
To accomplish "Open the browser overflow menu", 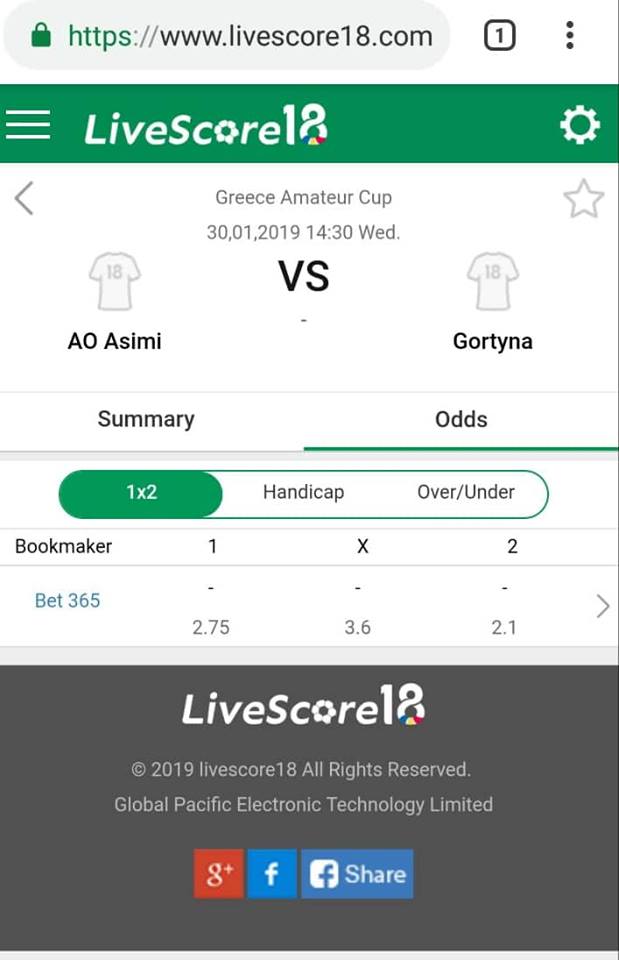I will point(569,36).
